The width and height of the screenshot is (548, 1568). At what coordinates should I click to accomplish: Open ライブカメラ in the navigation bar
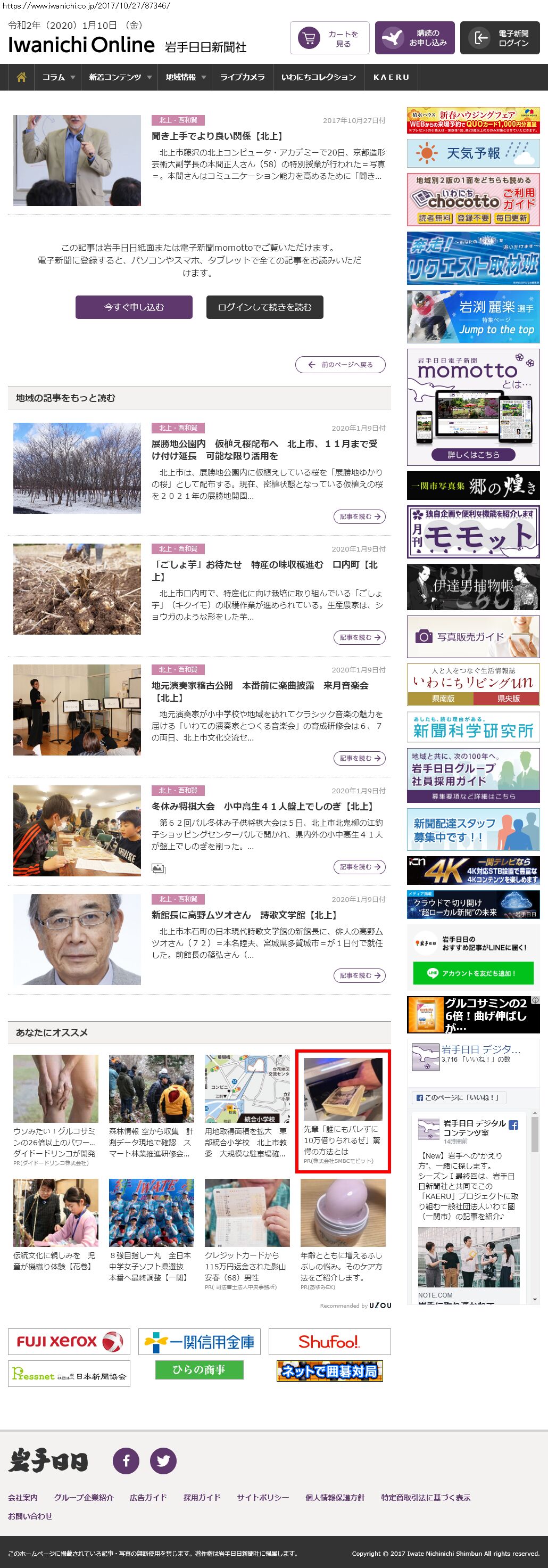[x=243, y=77]
